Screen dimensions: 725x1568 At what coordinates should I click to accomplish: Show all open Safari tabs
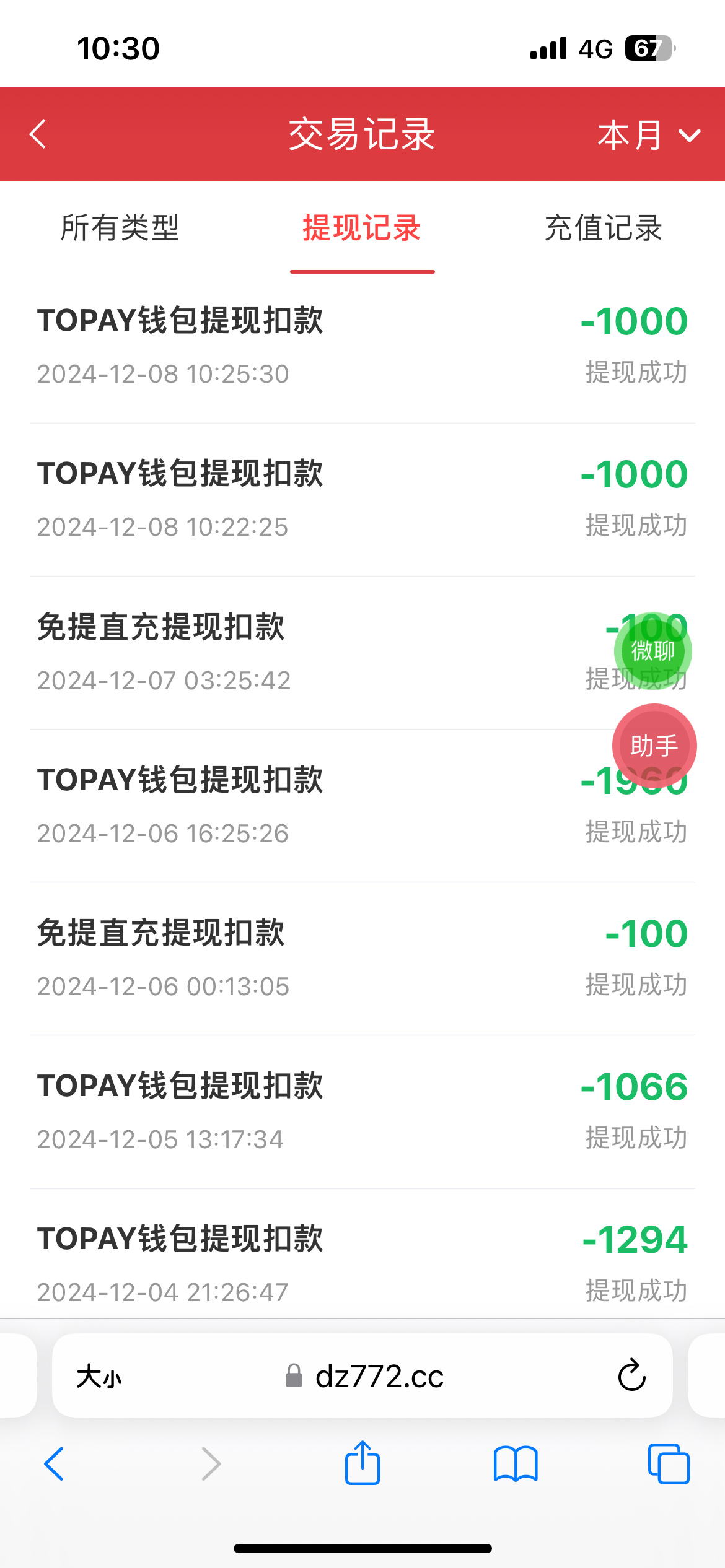[x=668, y=1464]
